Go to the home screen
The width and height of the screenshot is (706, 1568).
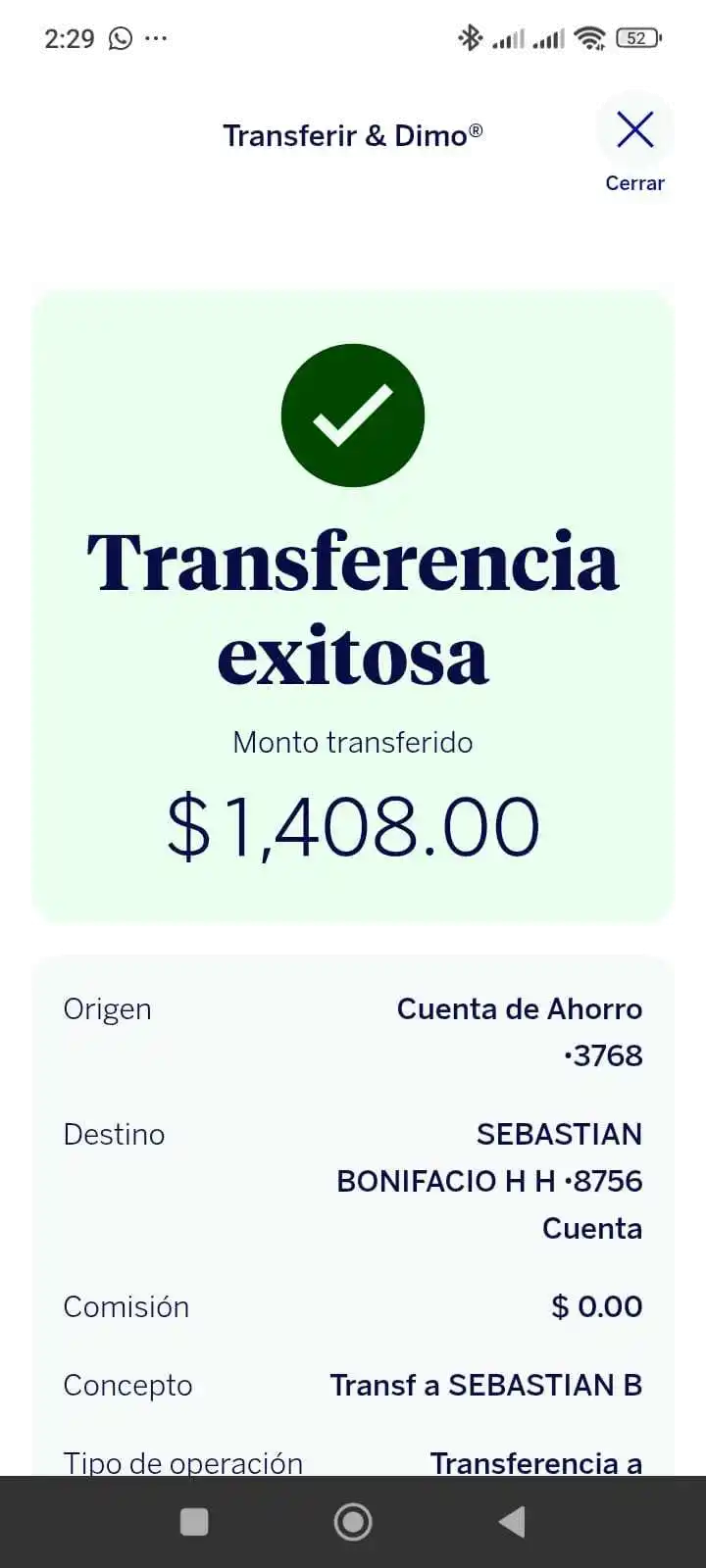coord(353,1522)
